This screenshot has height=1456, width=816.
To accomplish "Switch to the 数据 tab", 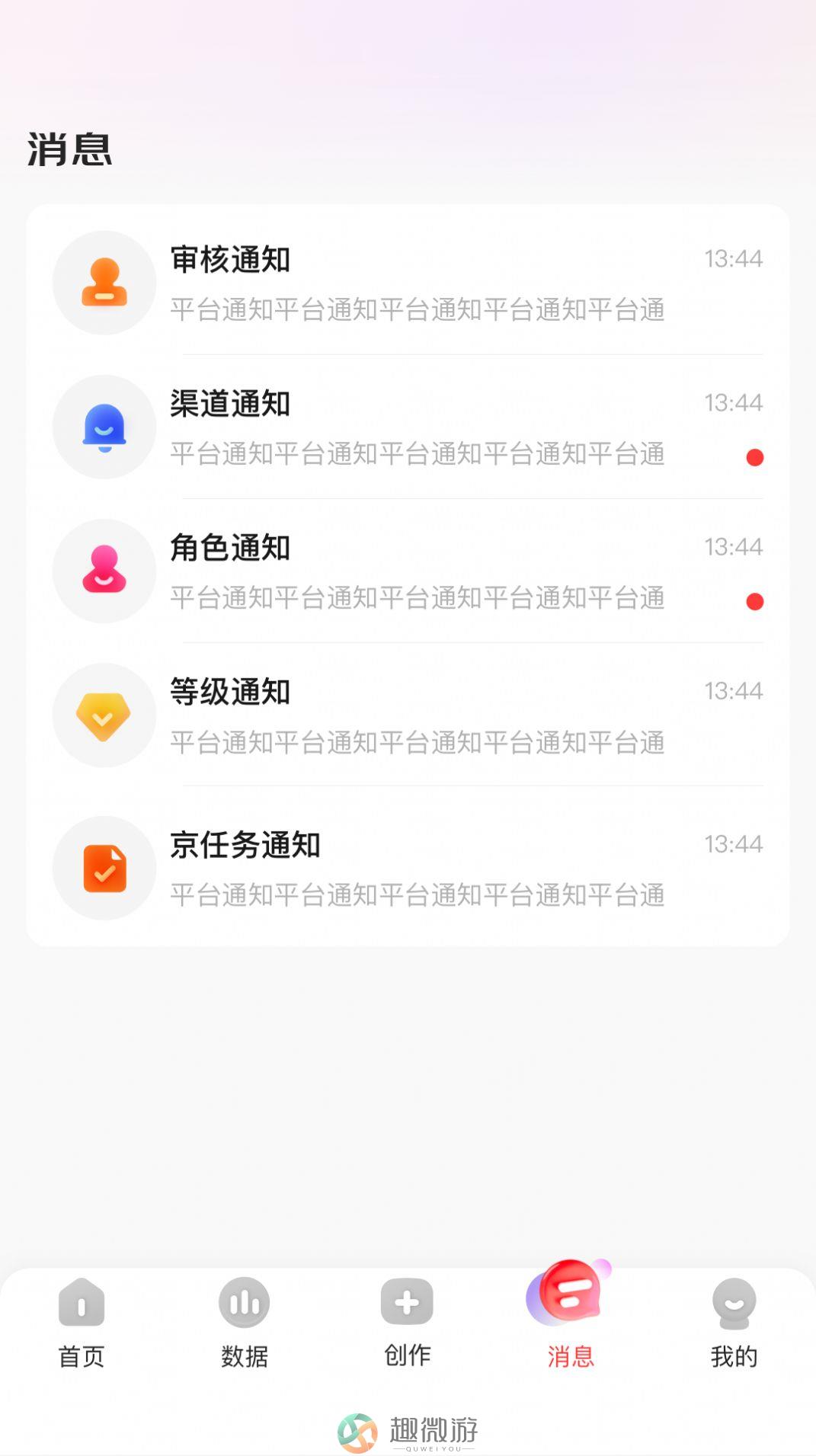I will point(245,1323).
